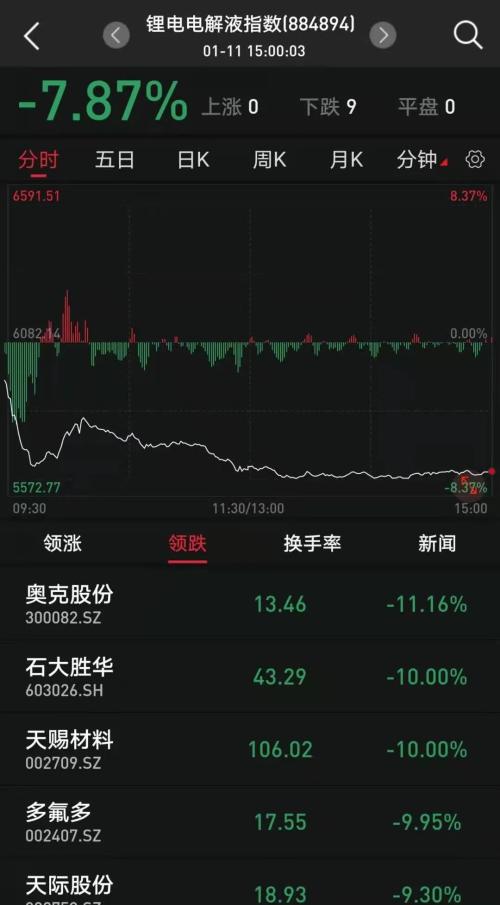500x905 pixels.
Task: Open stock 奥克股份 300082.SZ
Action: 250,604
